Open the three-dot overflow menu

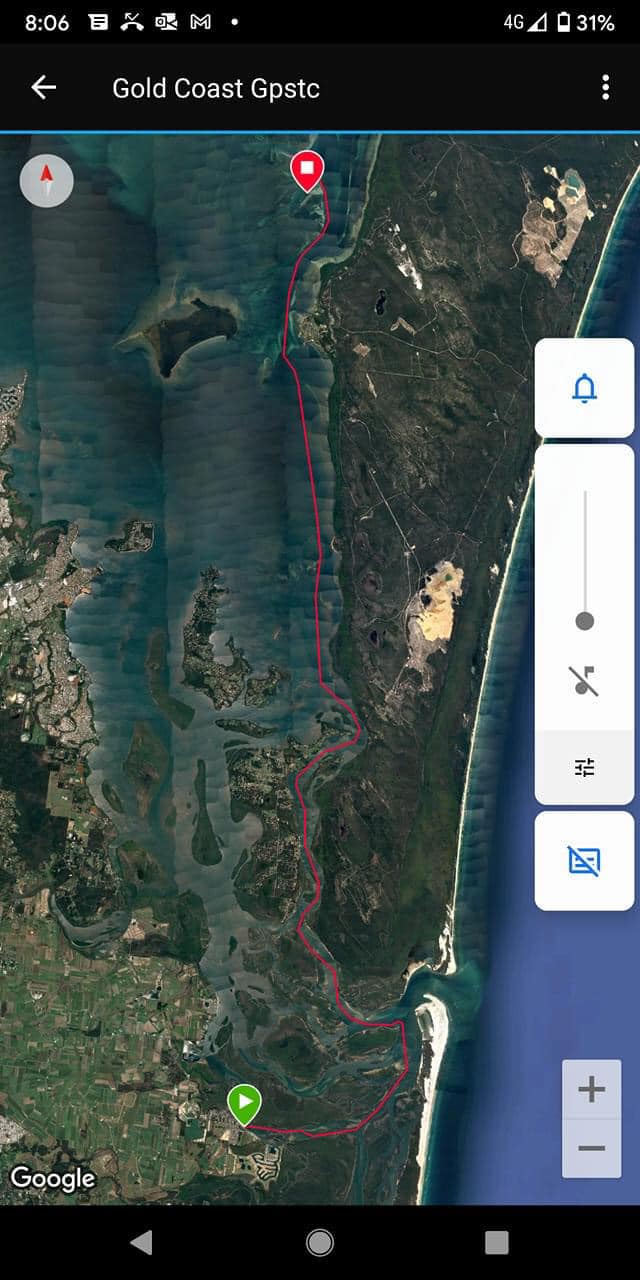point(605,88)
